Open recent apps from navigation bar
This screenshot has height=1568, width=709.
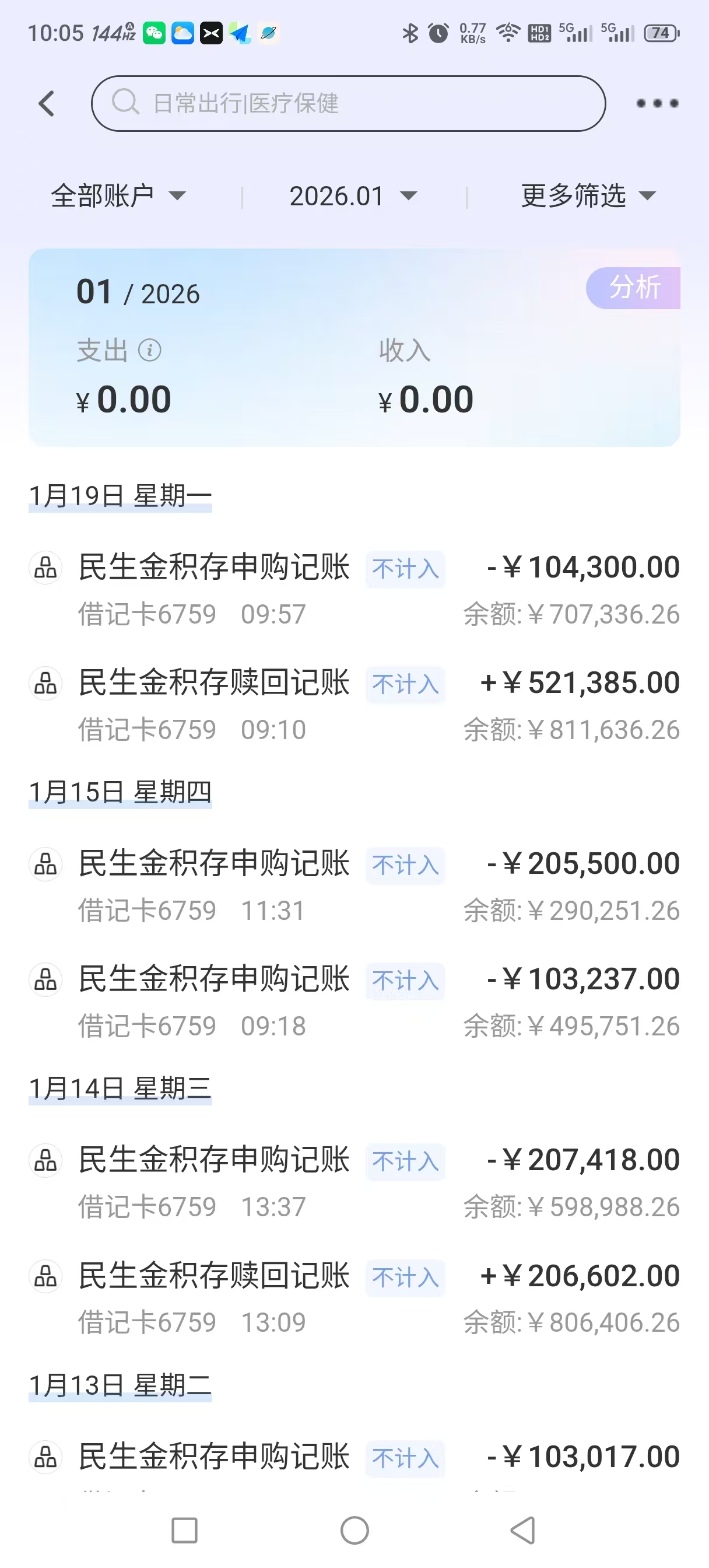pos(184,1530)
